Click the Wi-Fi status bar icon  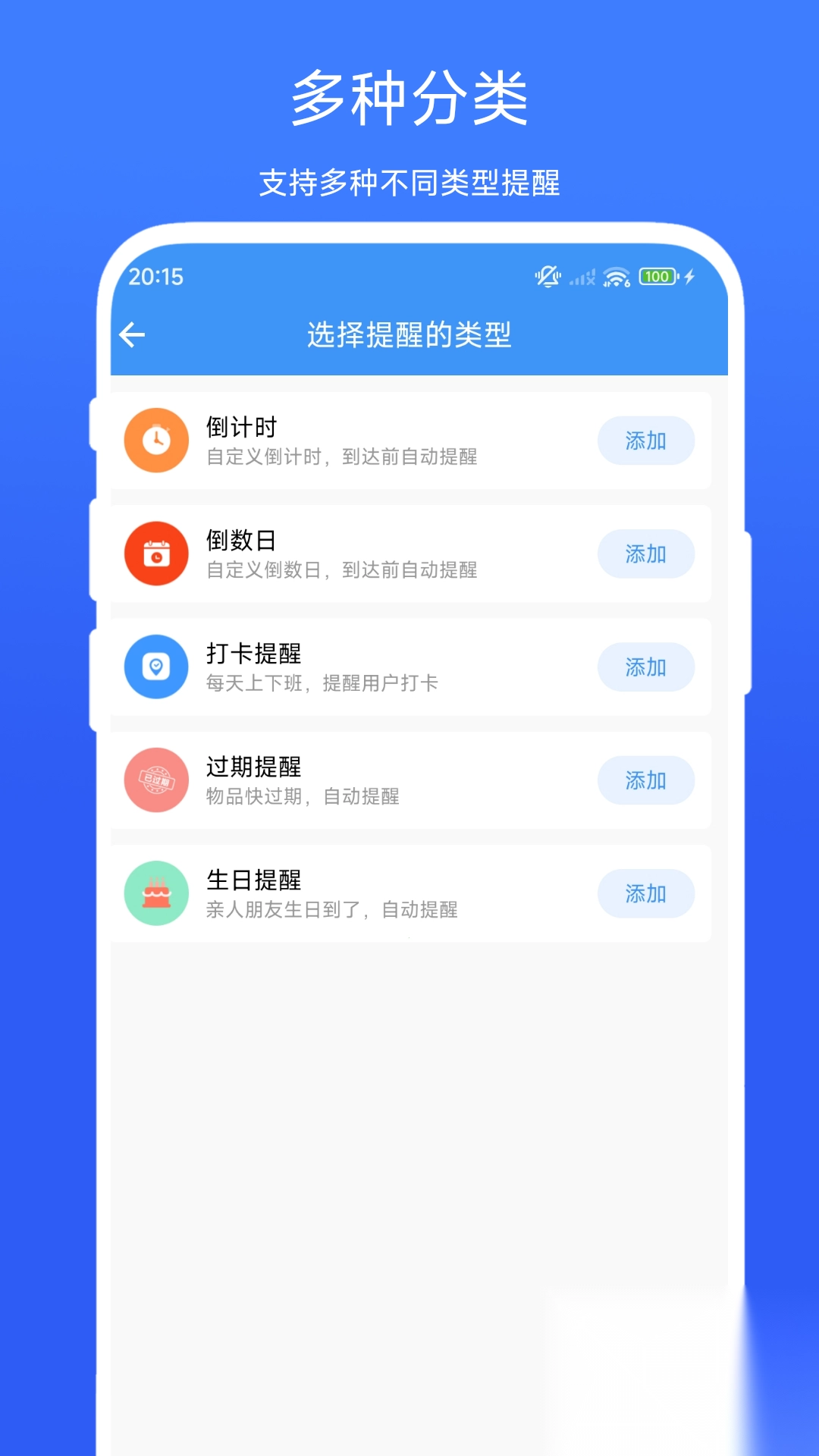[x=614, y=277]
